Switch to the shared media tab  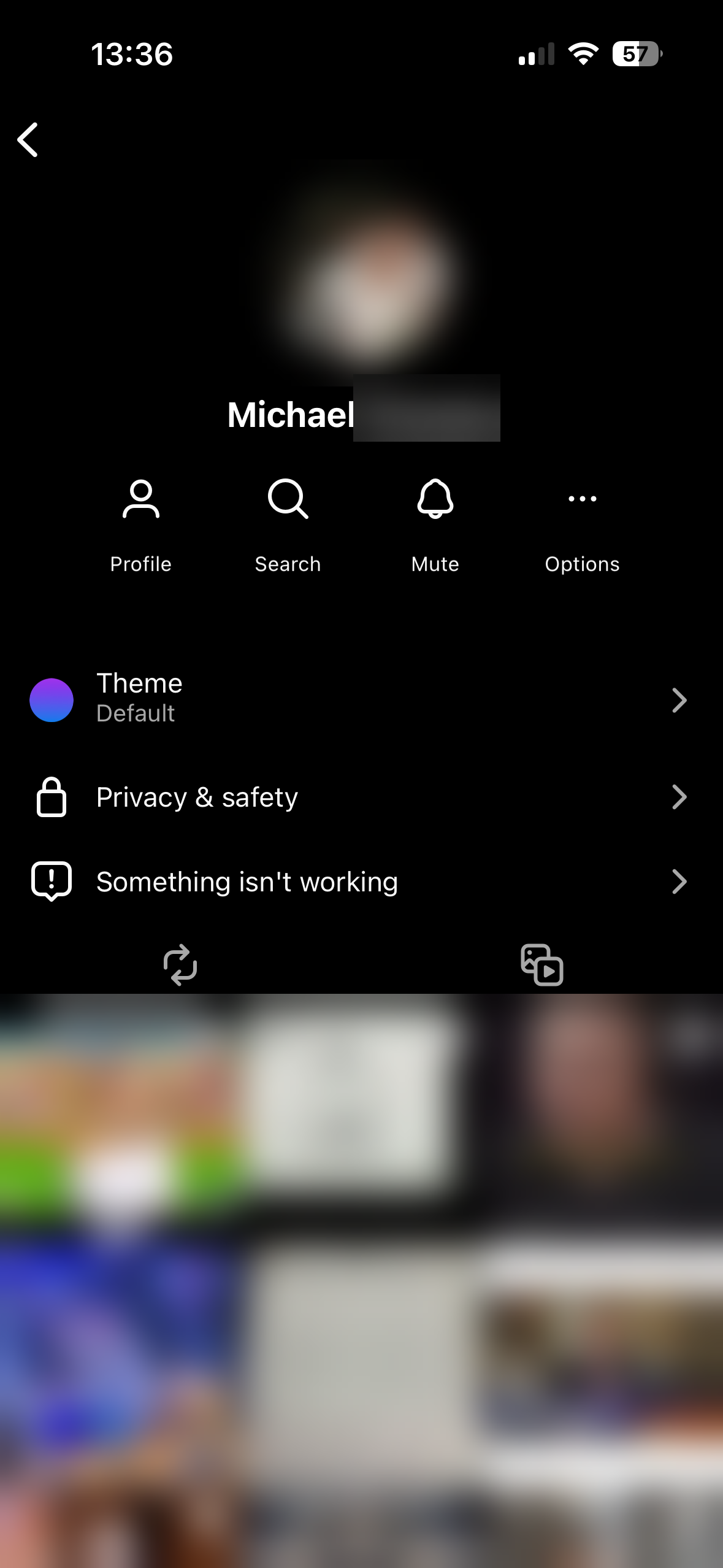click(x=541, y=964)
